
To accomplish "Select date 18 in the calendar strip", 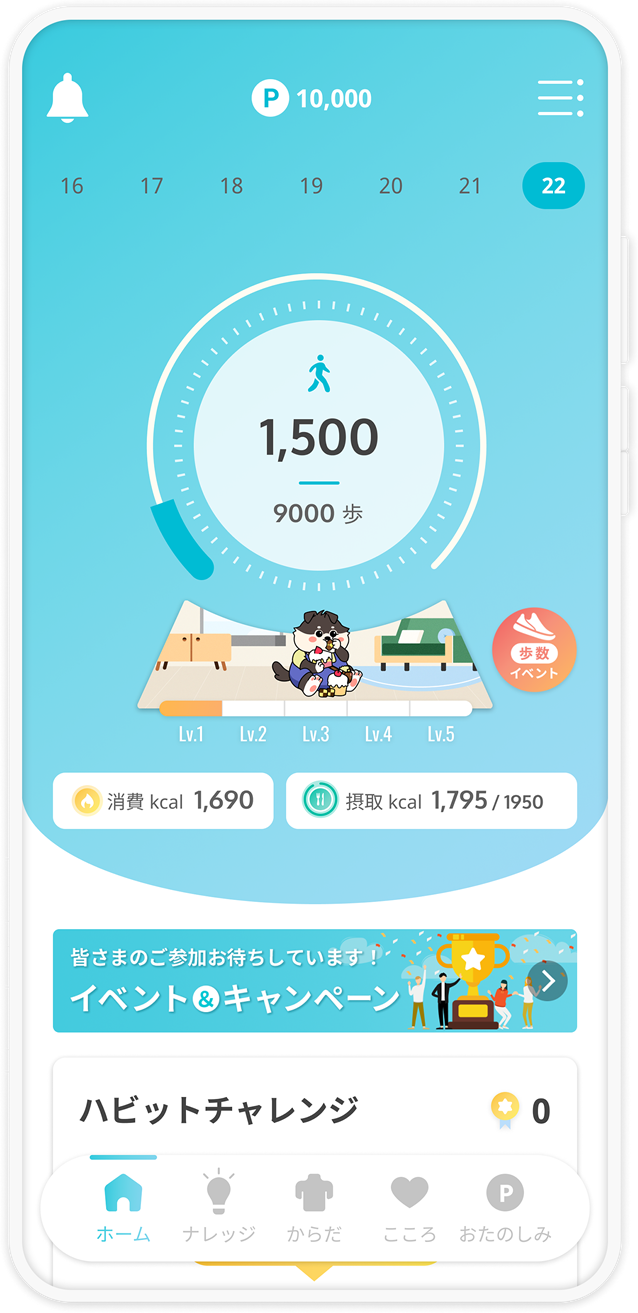I will [231, 186].
